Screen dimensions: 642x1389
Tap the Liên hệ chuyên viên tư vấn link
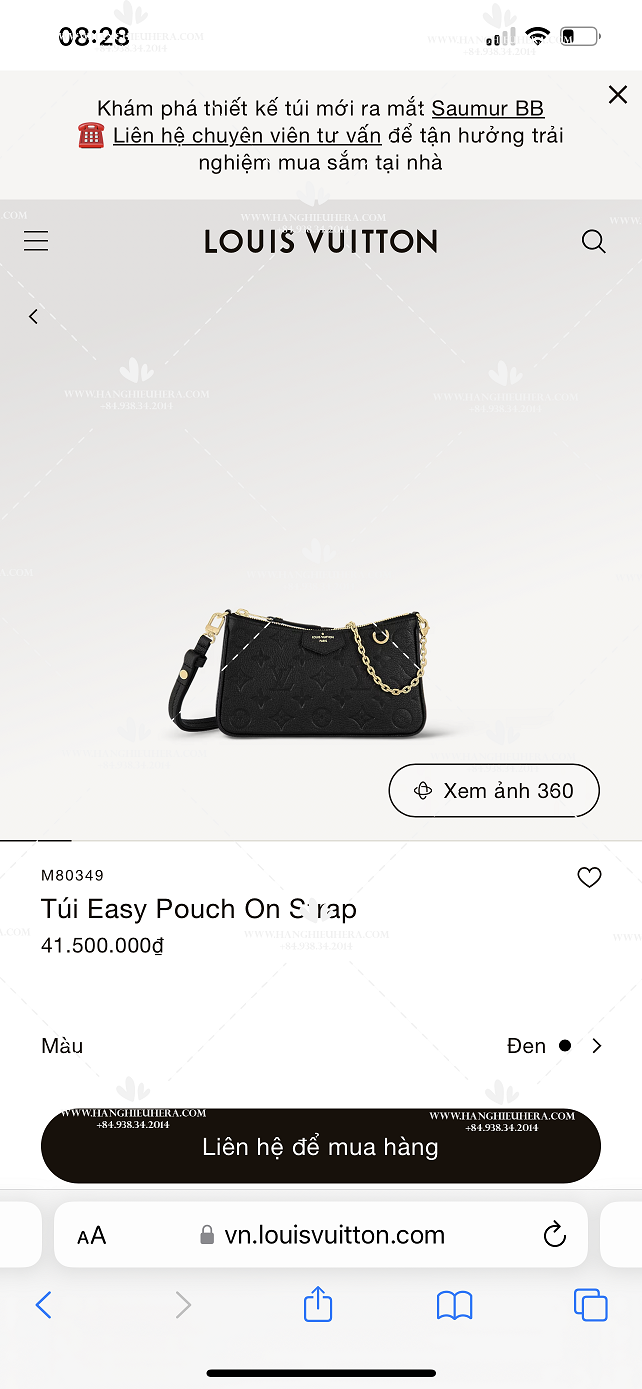(247, 136)
